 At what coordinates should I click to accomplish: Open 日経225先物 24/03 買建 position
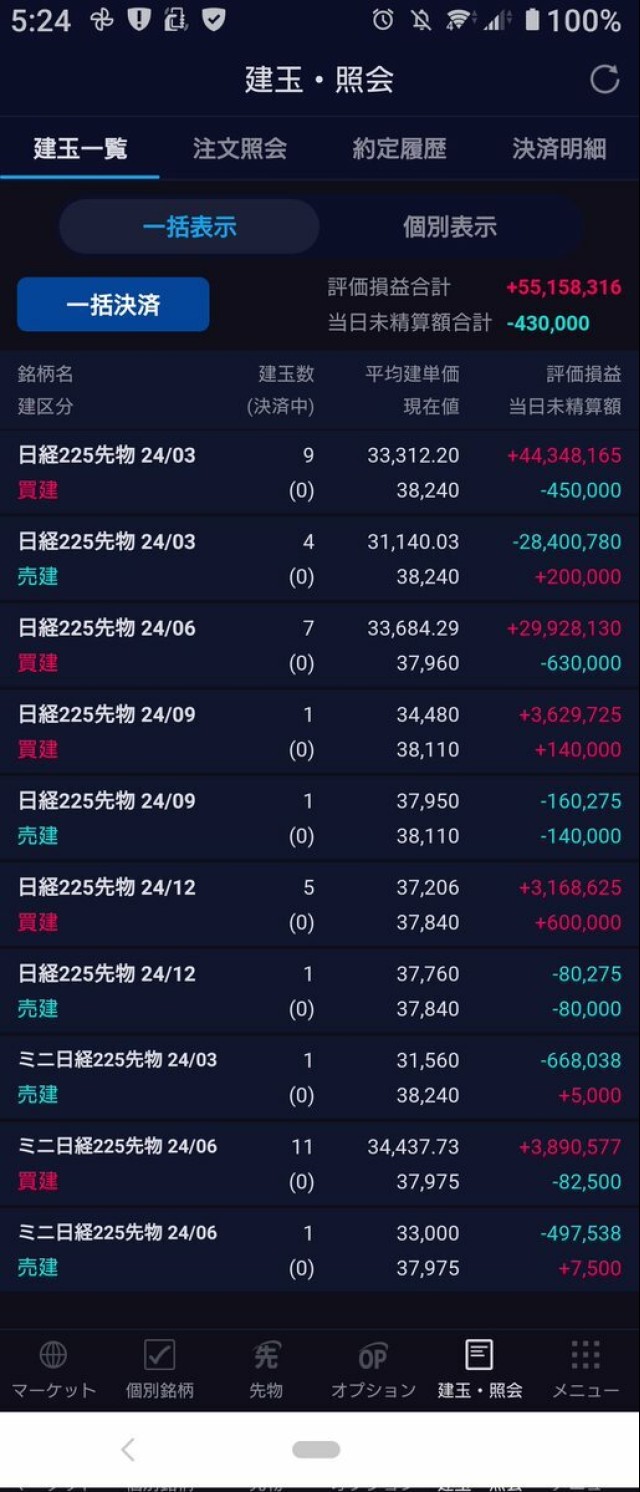[320, 472]
